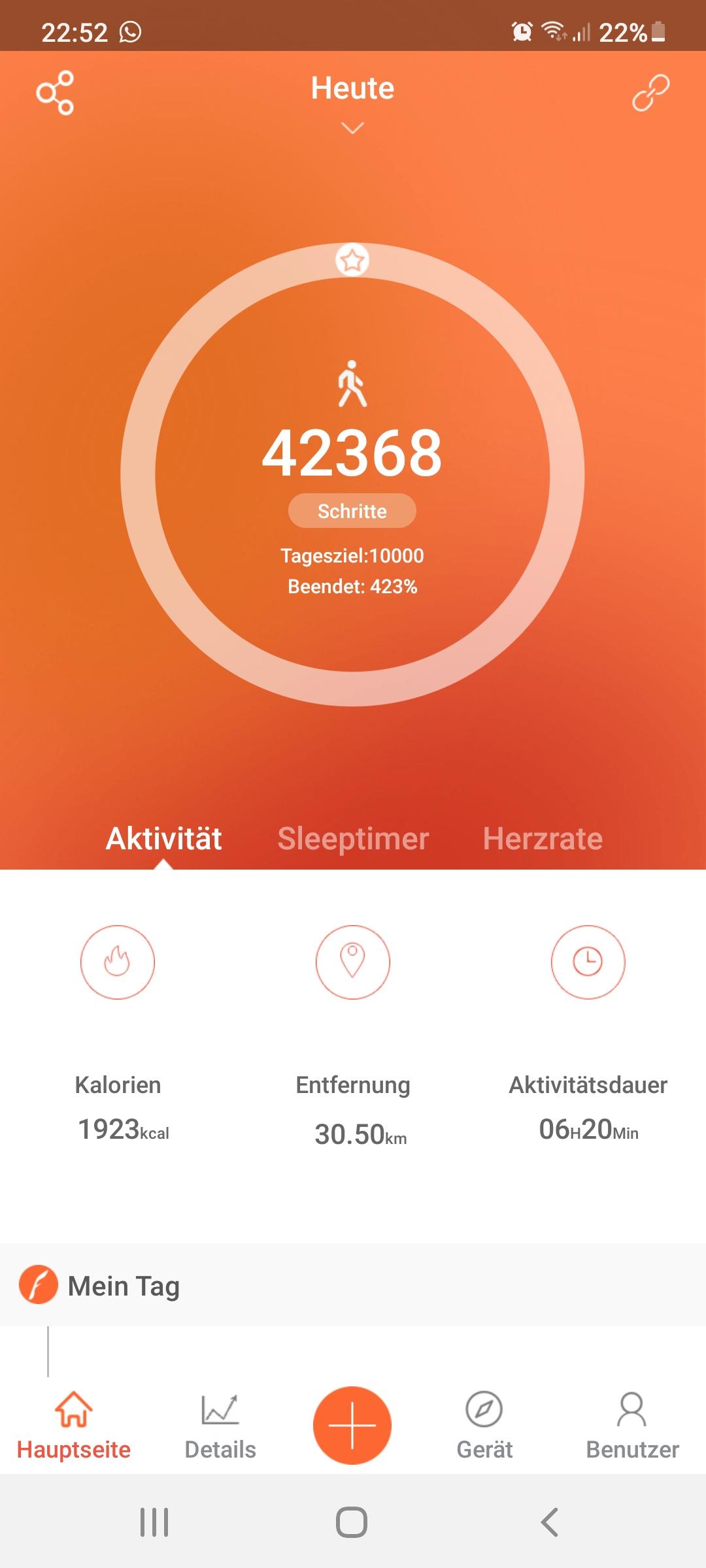Open the Kalorien flame icon
Image resolution: width=706 pixels, height=1568 pixels.
(118, 962)
